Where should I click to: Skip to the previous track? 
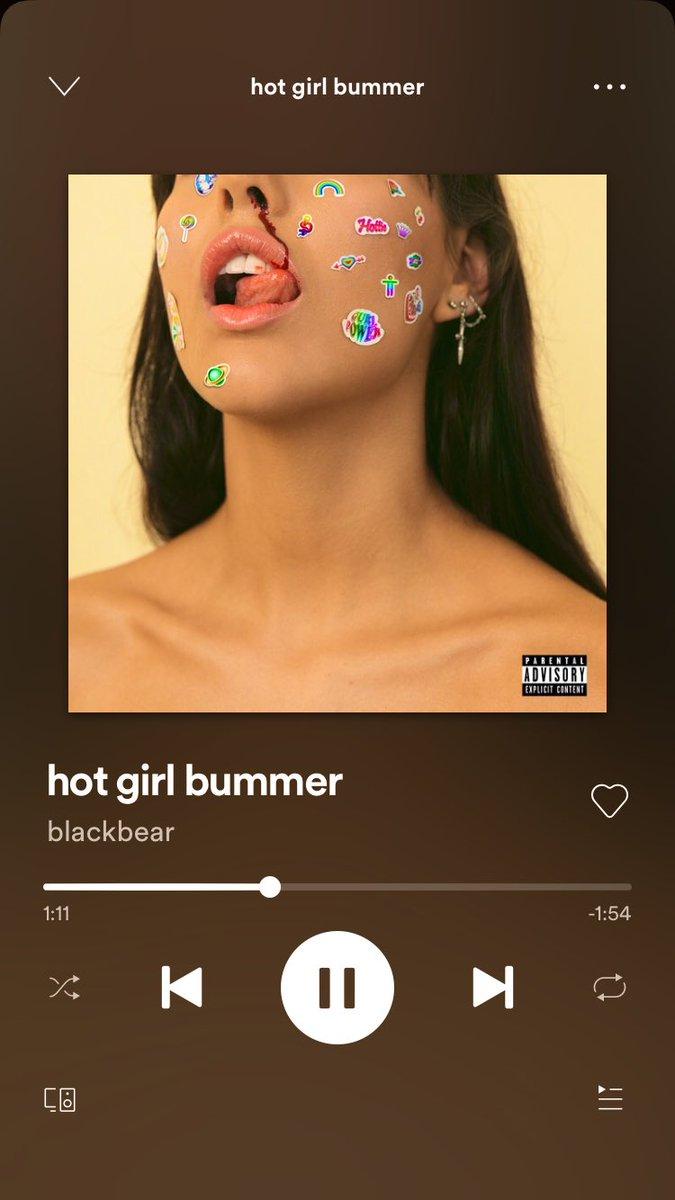pos(182,988)
